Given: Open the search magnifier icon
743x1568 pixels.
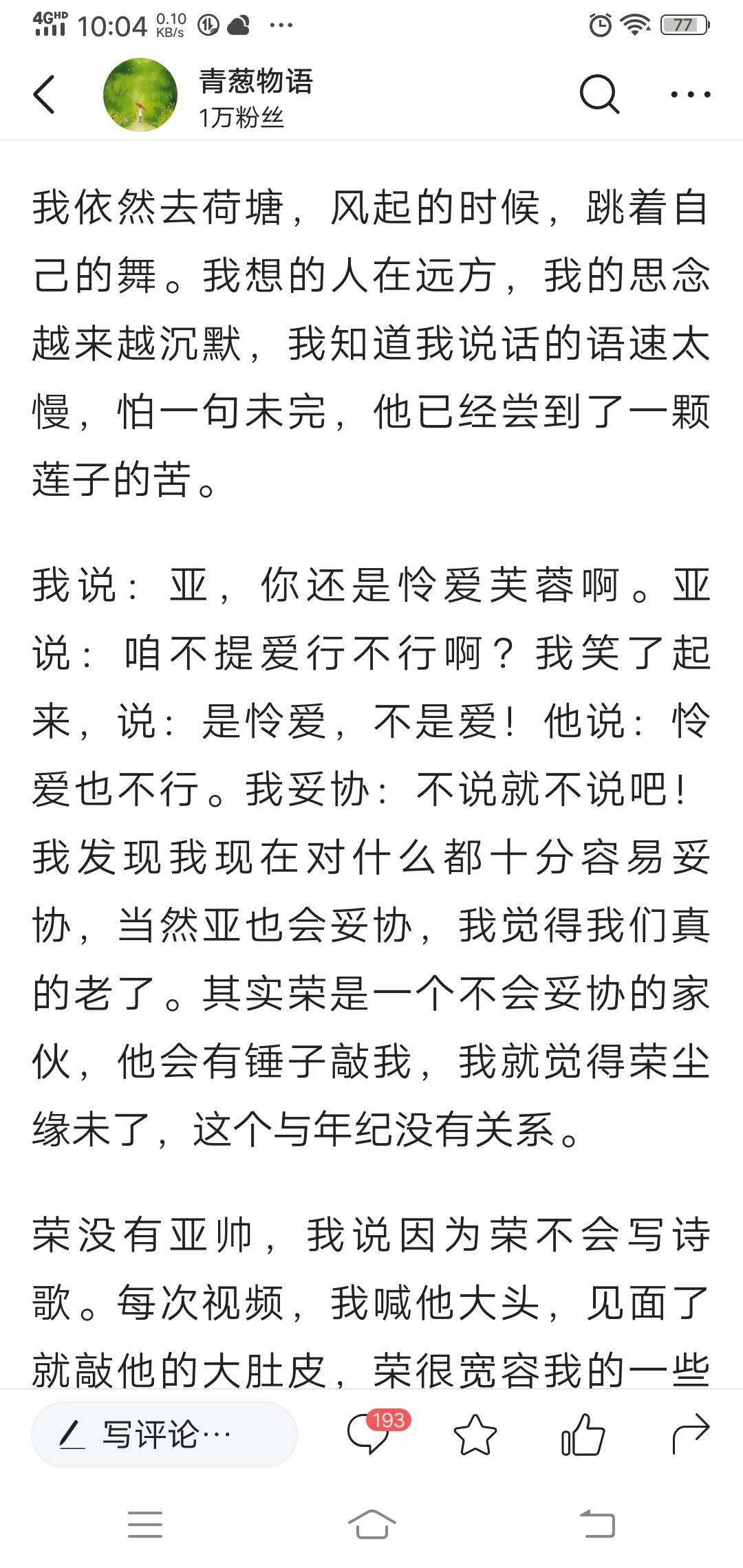Looking at the screenshot, I should click(599, 94).
